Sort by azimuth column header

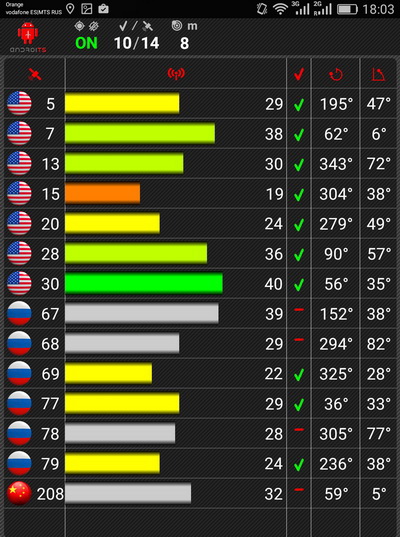point(336,74)
